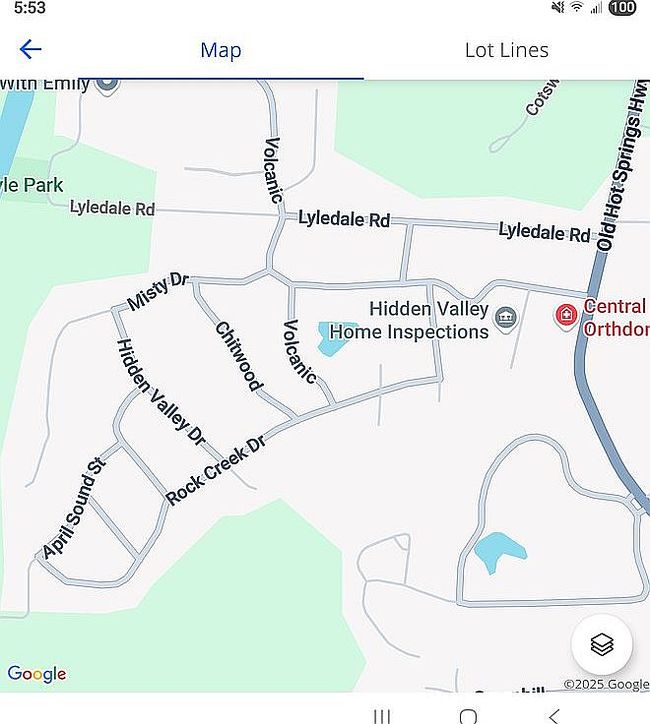The image size is (650, 724).
Task: Go back using the top-left arrow
Action: (30, 49)
